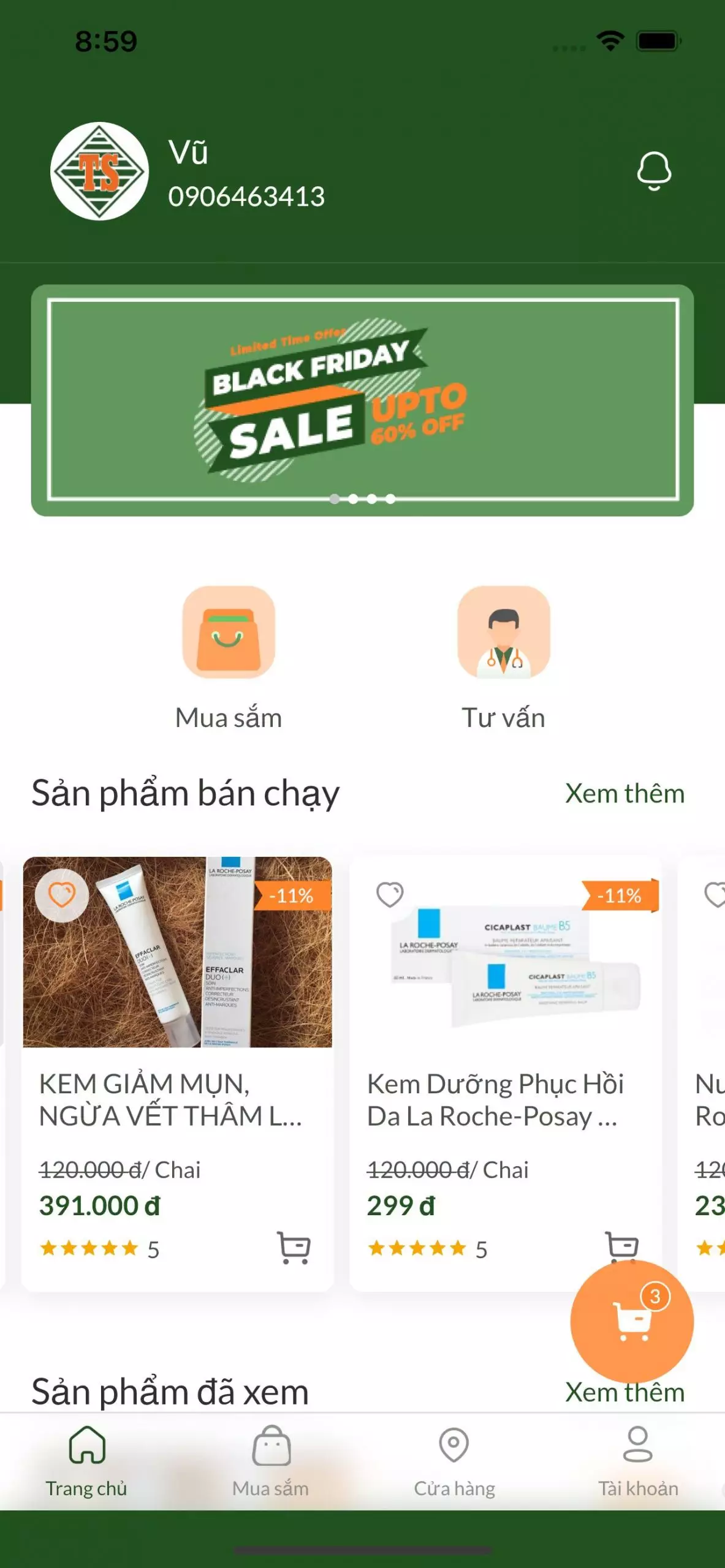Screen dimensions: 725x1568
Task: Open the notifications bell
Action: tap(653, 171)
